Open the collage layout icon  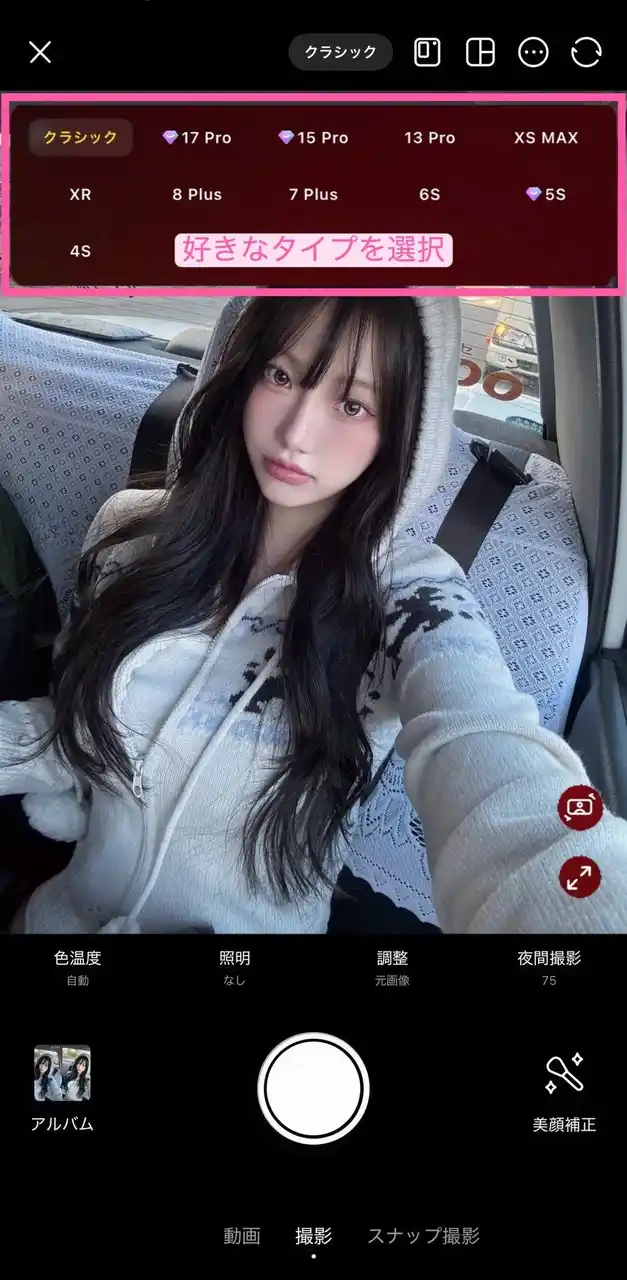pyautogui.click(x=481, y=52)
